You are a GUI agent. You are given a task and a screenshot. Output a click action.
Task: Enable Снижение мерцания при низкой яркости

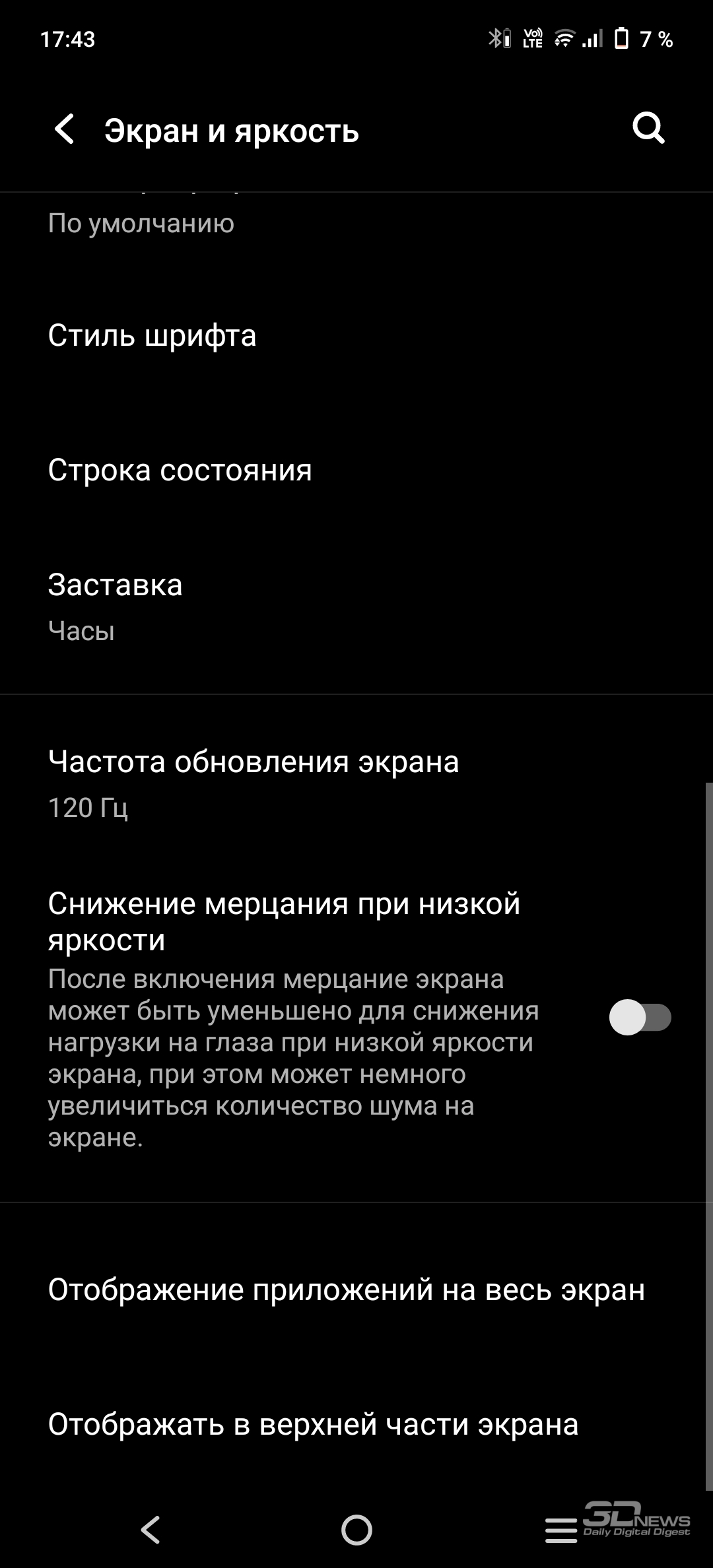tap(640, 1017)
